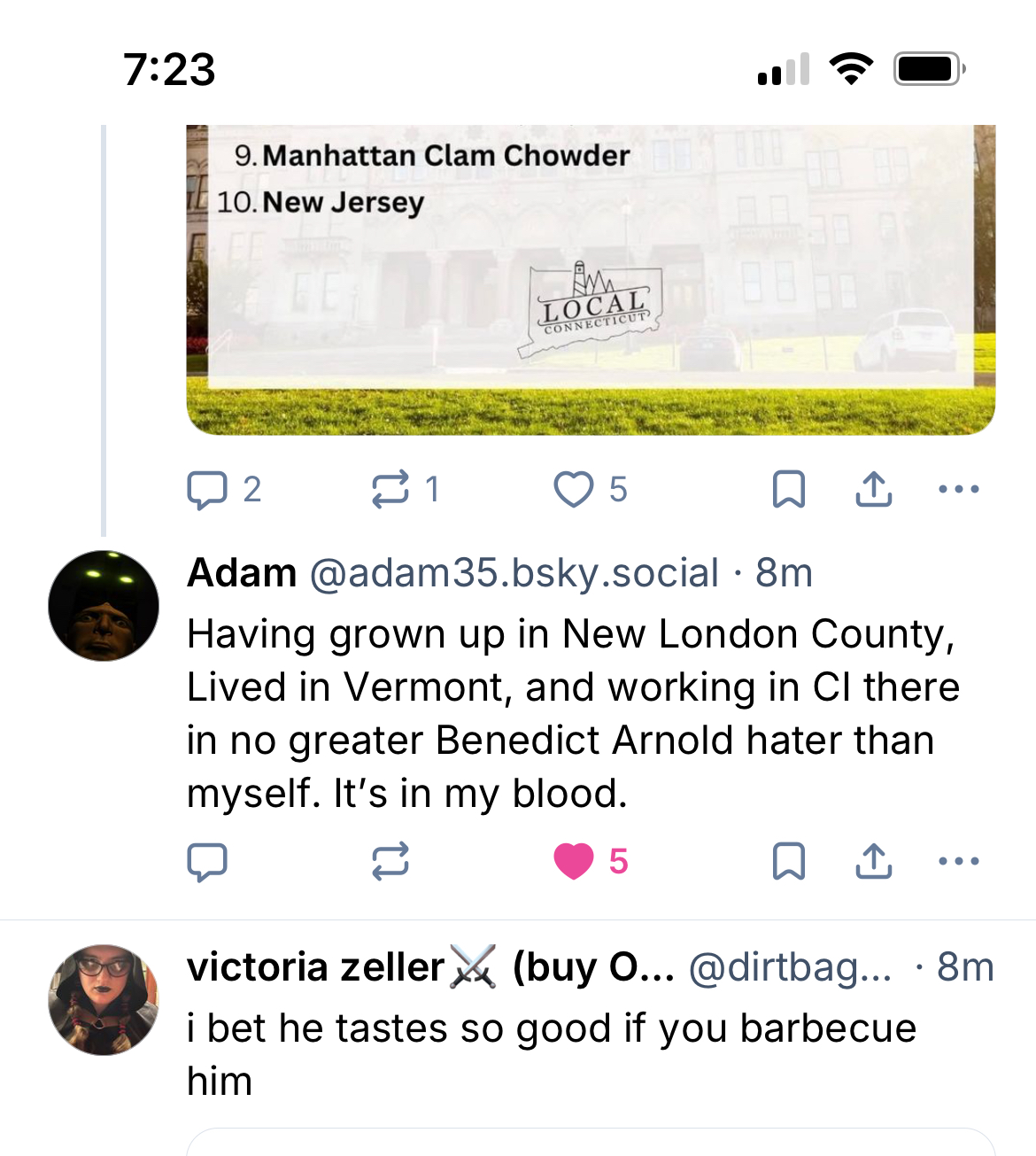
Task: Repost Adam's Benedict Arnold post
Action: (390, 862)
